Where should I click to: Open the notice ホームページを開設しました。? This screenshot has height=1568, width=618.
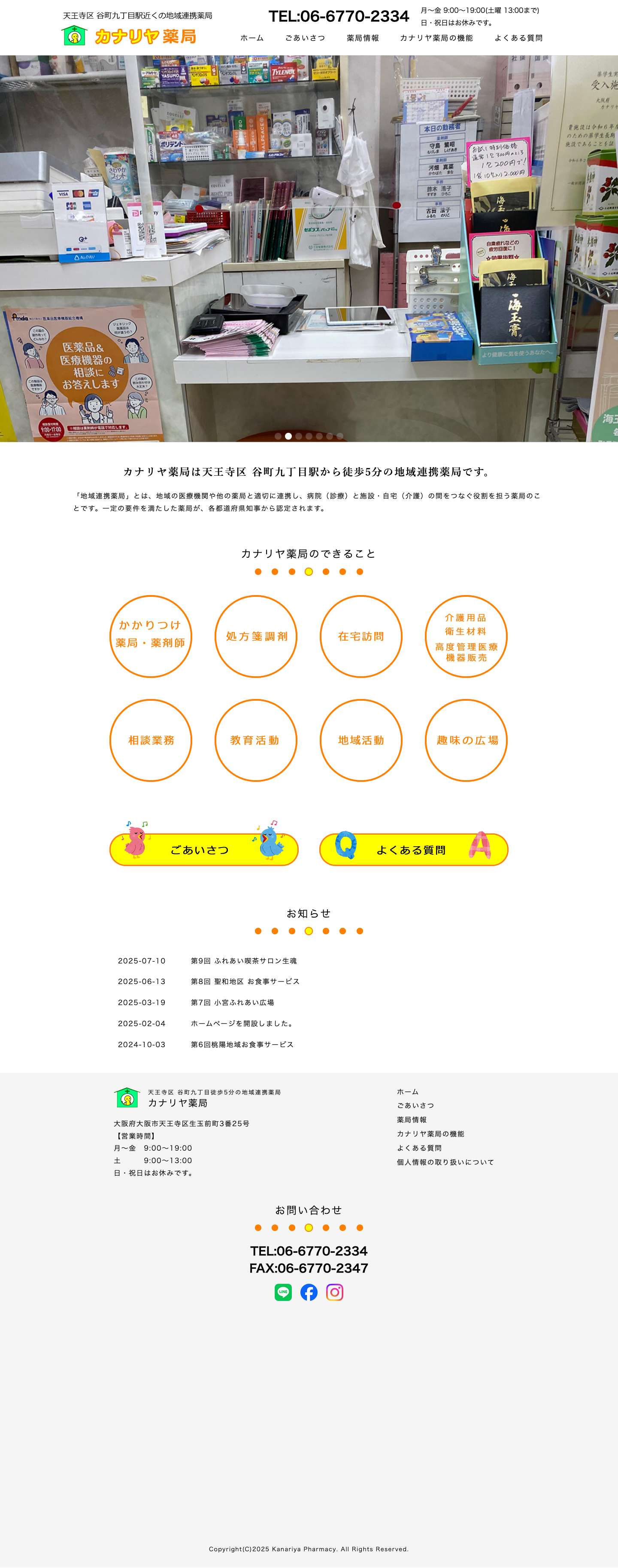point(243,1023)
